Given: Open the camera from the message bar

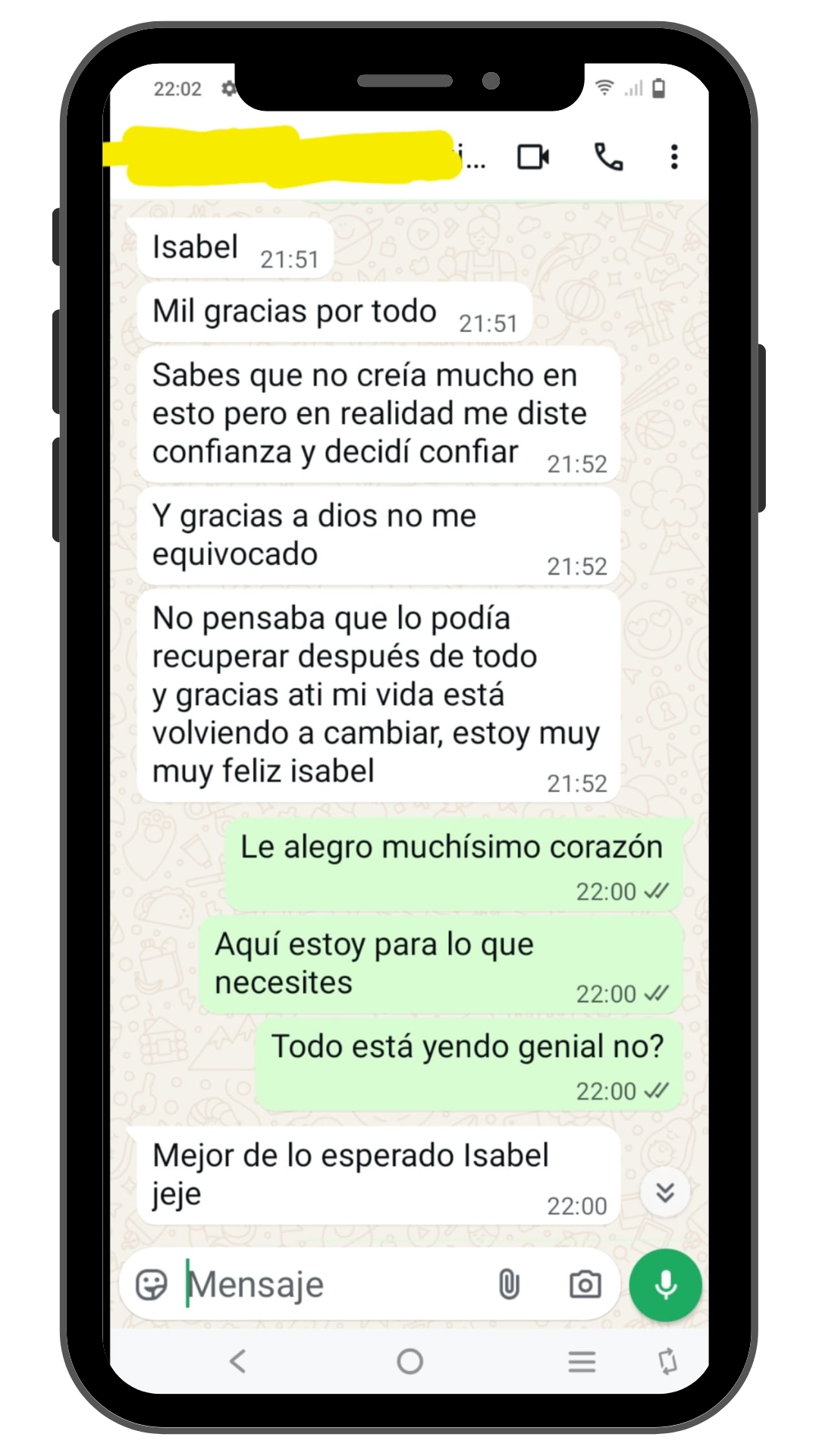Looking at the screenshot, I should coord(584,1283).
